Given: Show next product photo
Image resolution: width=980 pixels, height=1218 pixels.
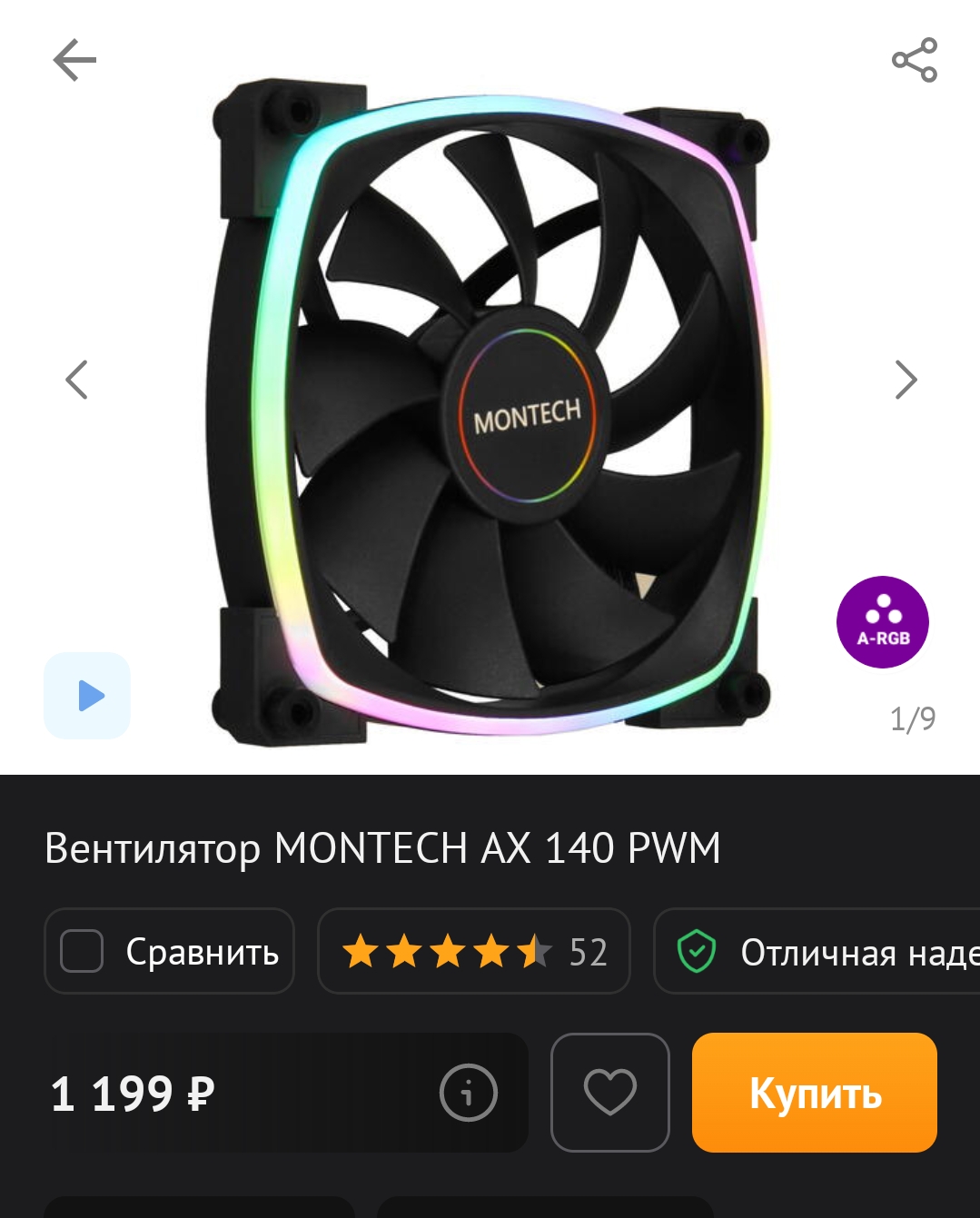Looking at the screenshot, I should 906,380.
